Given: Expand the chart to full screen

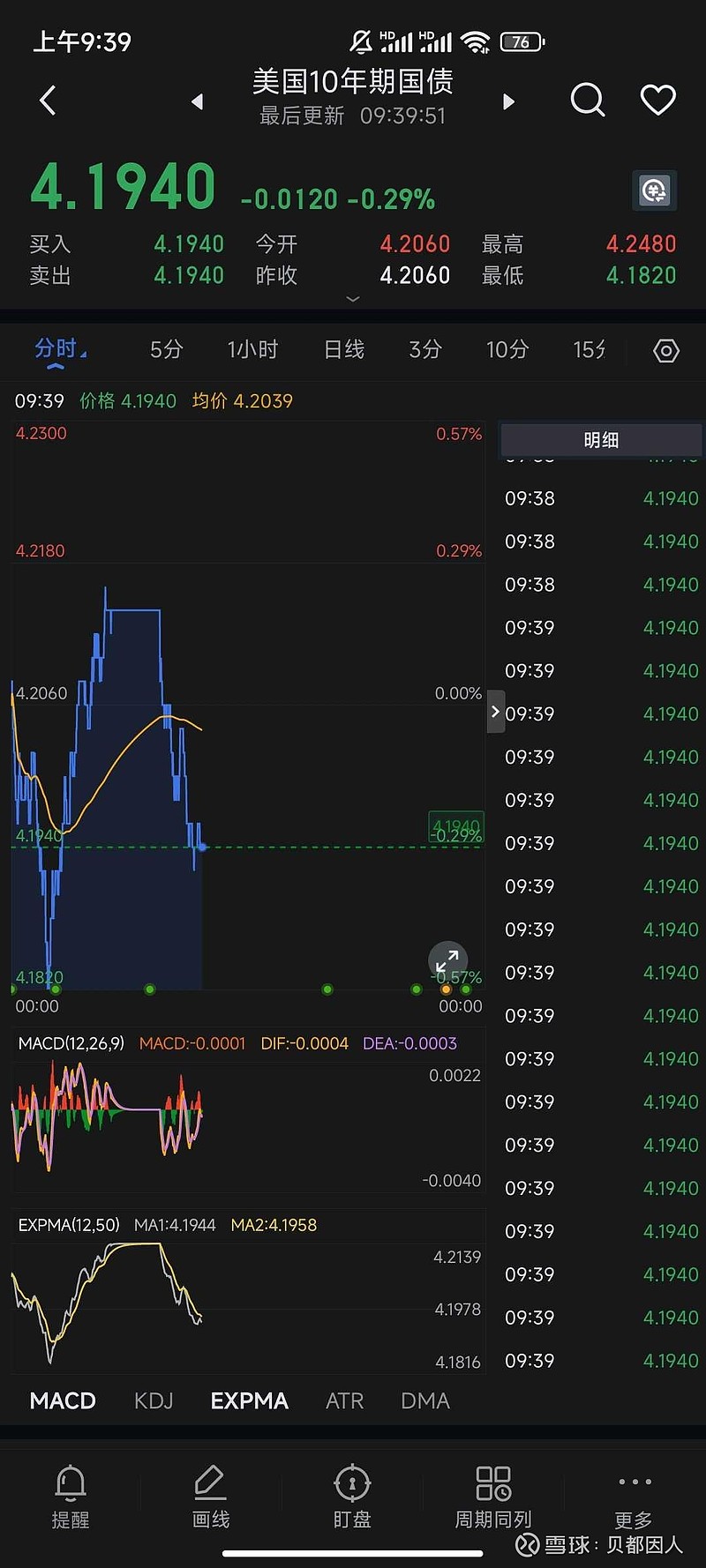Looking at the screenshot, I should click(x=447, y=960).
